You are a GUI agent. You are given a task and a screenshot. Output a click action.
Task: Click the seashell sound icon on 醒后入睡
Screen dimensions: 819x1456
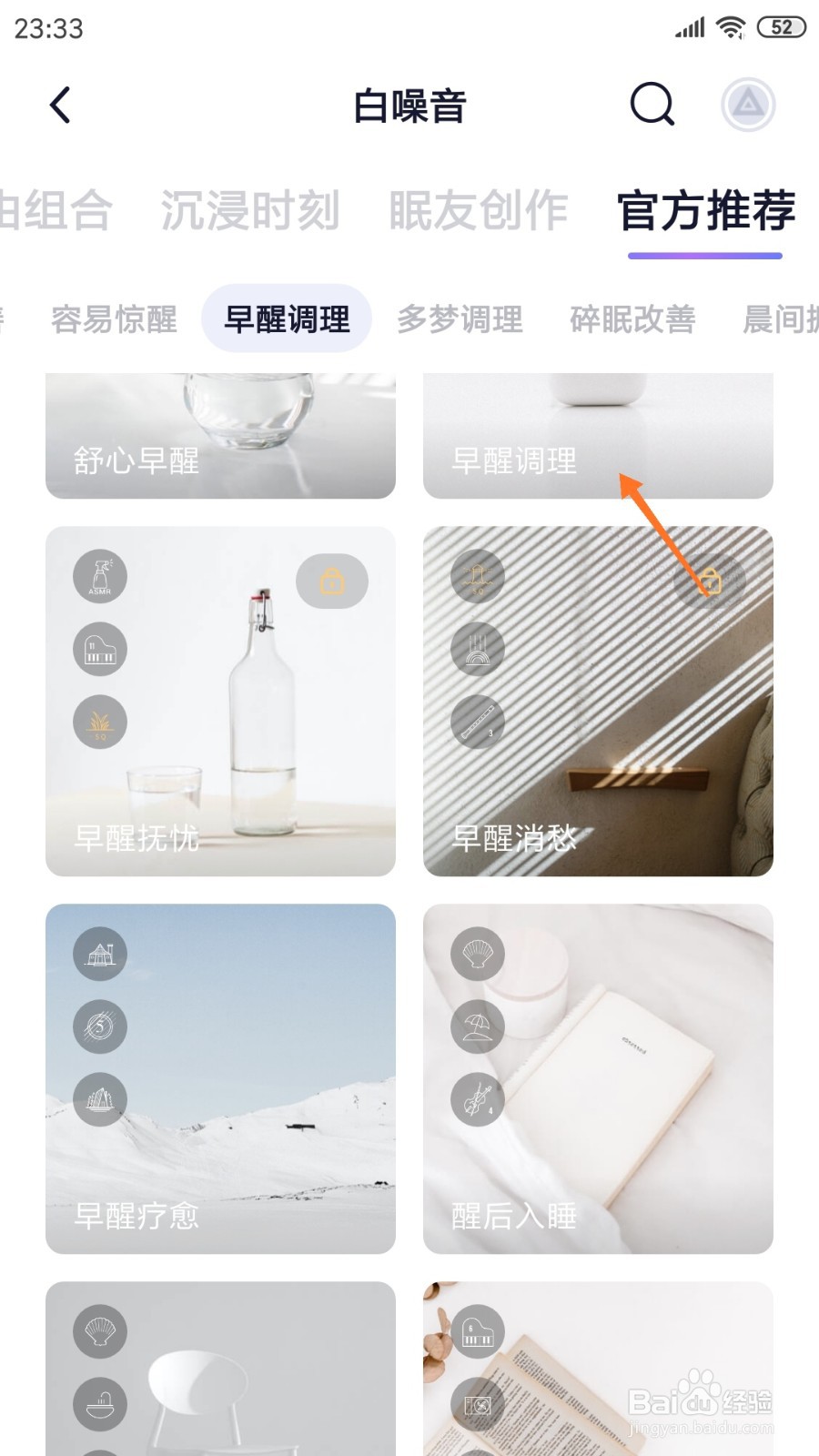coord(477,954)
